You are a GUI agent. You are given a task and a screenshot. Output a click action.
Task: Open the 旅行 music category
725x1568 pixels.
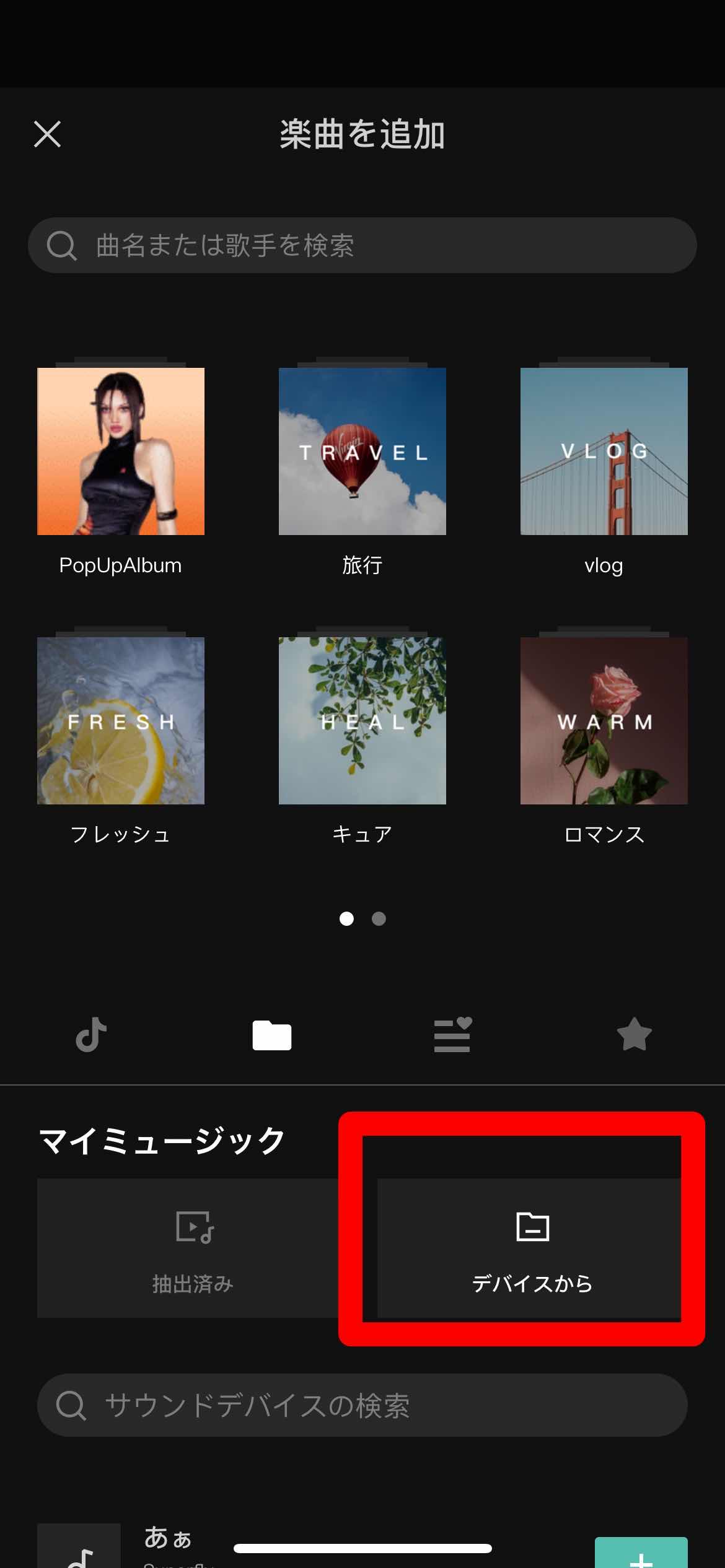click(362, 451)
